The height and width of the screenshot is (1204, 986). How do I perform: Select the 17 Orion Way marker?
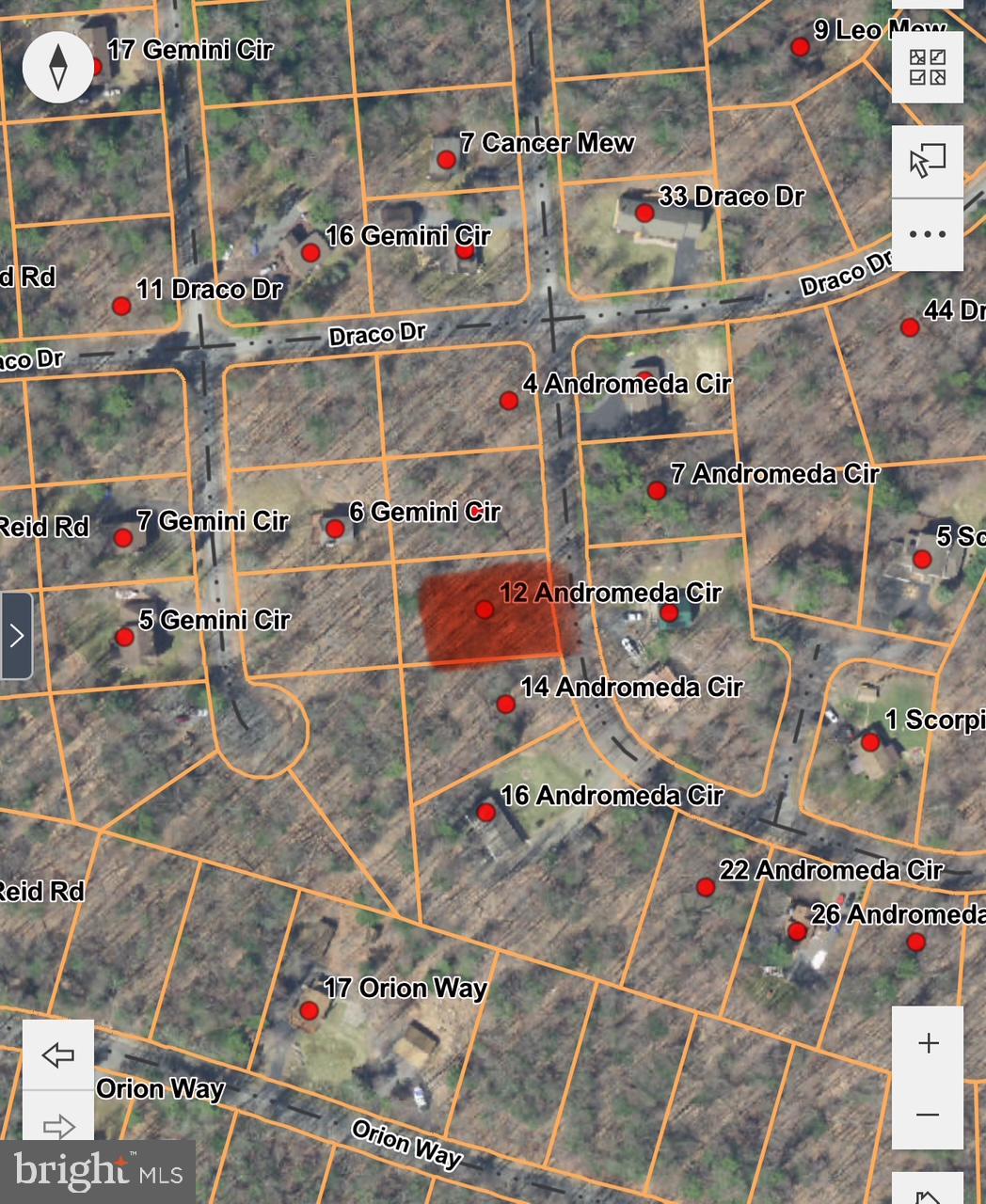coord(309,1010)
